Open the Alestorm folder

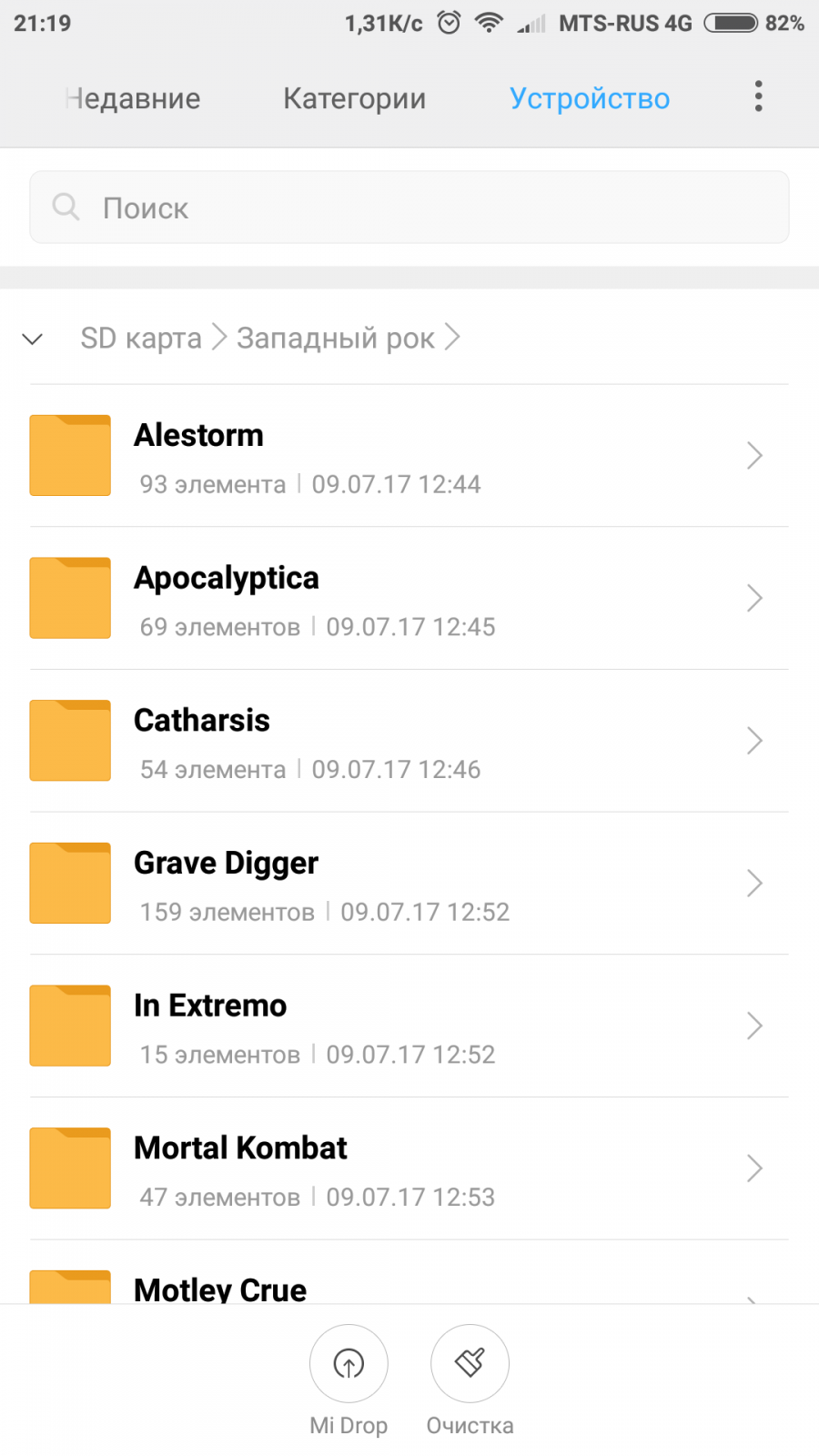click(409, 456)
